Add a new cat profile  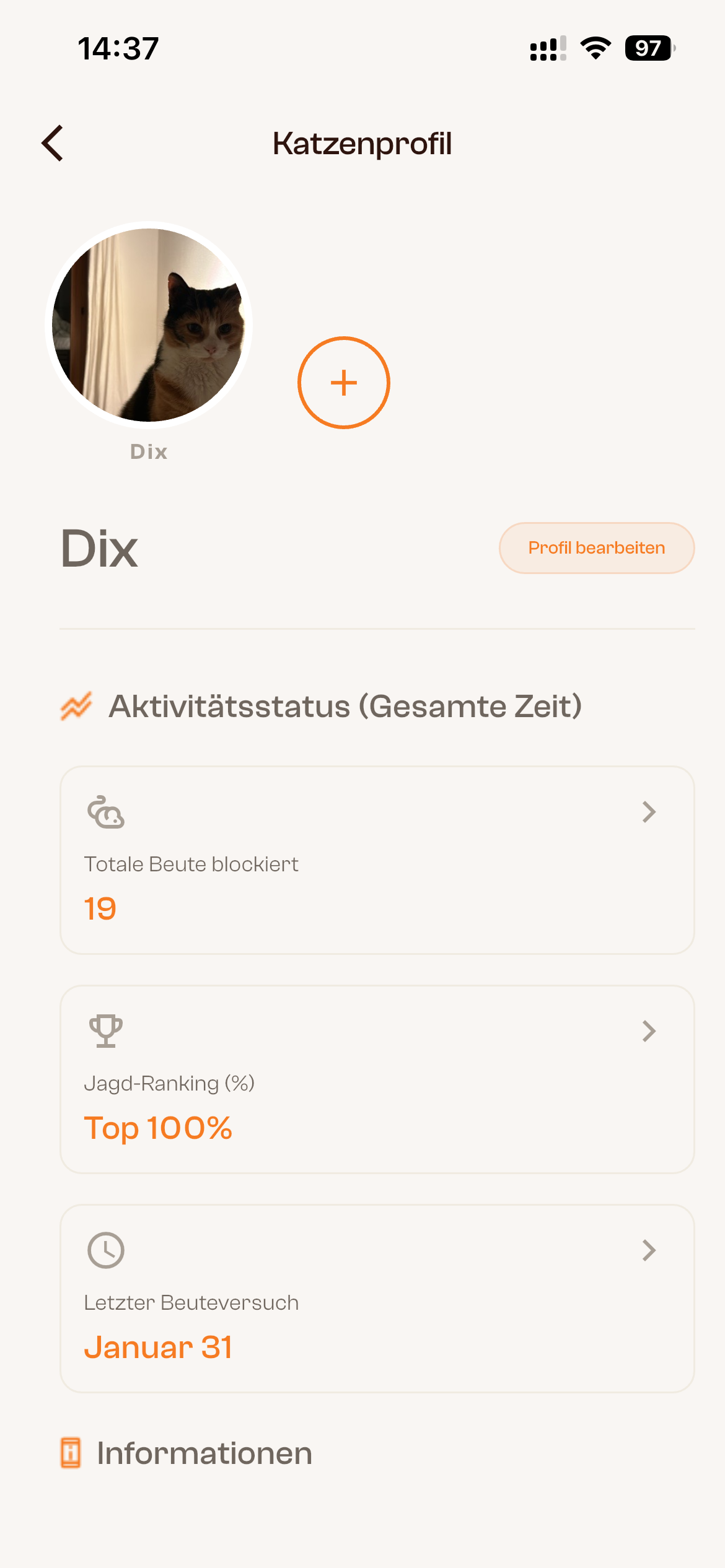click(x=344, y=383)
